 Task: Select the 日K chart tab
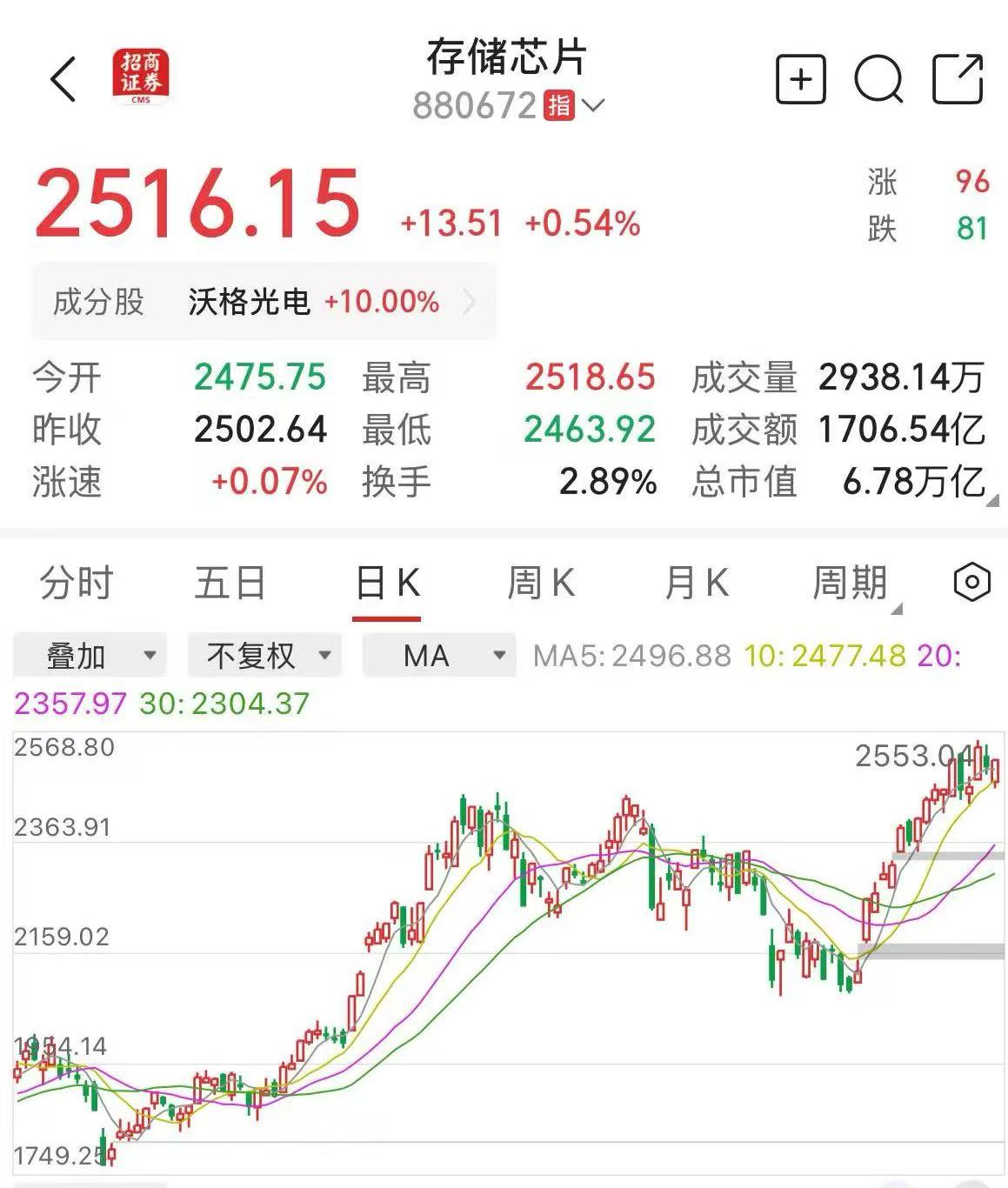pyautogui.click(x=387, y=584)
